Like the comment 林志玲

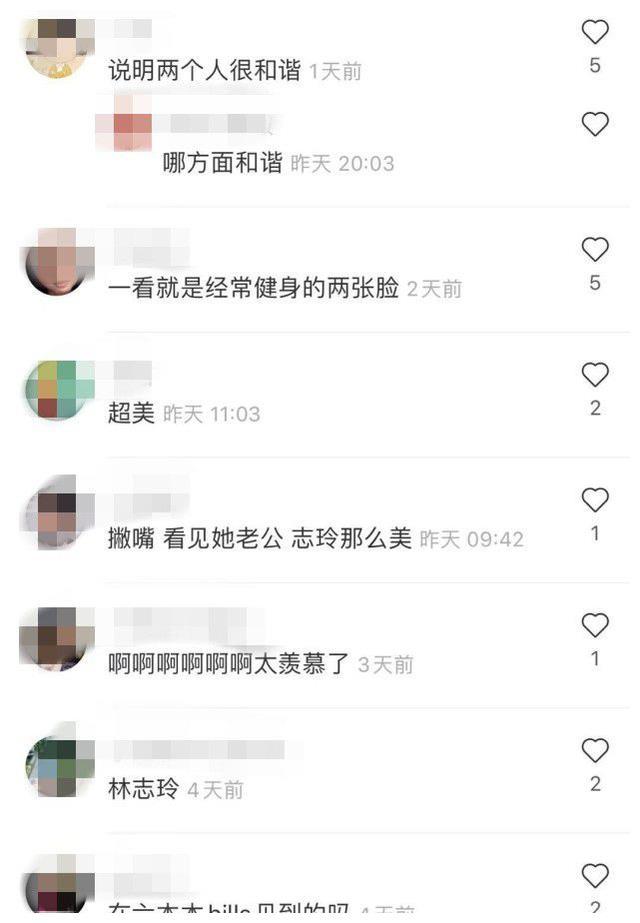[595, 751]
